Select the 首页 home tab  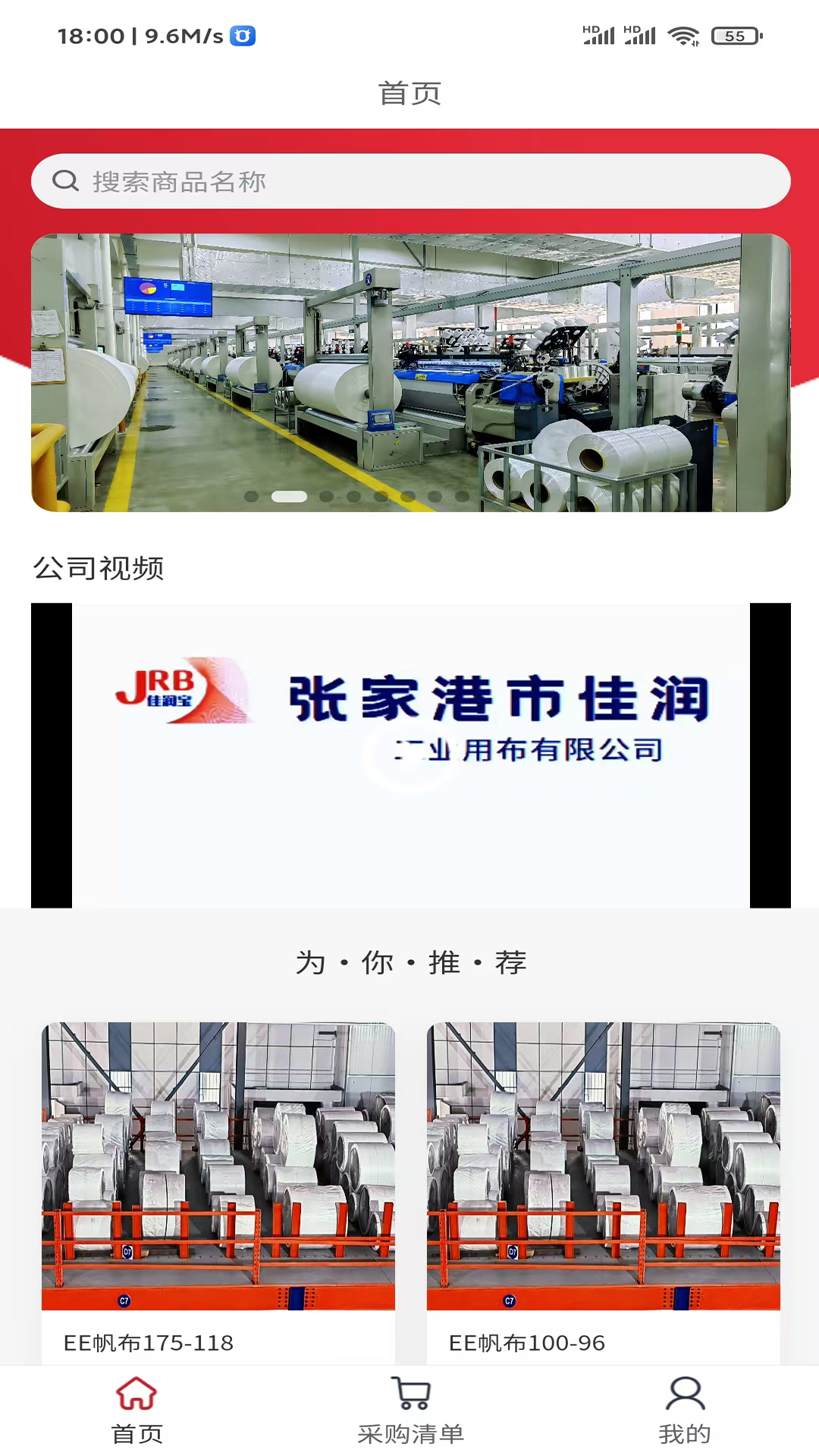click(x=136, y=1410)
